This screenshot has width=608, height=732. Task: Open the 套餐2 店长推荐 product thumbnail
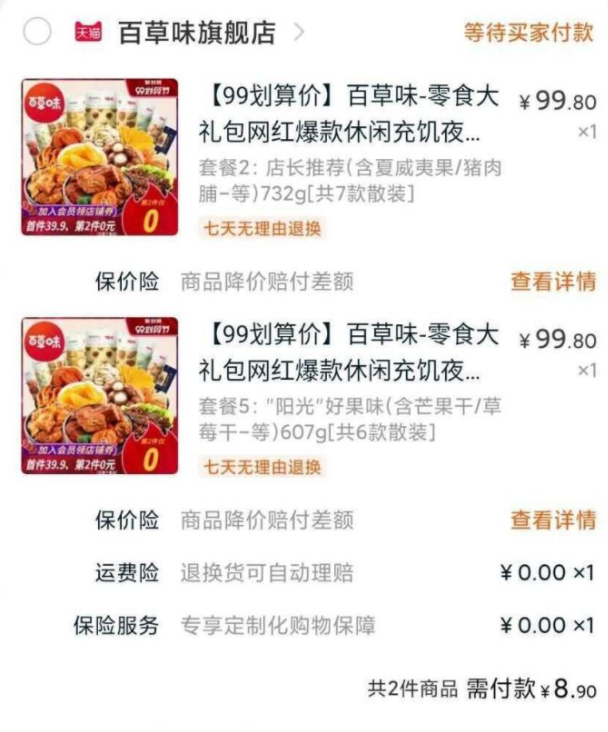[x=99, y=158]
